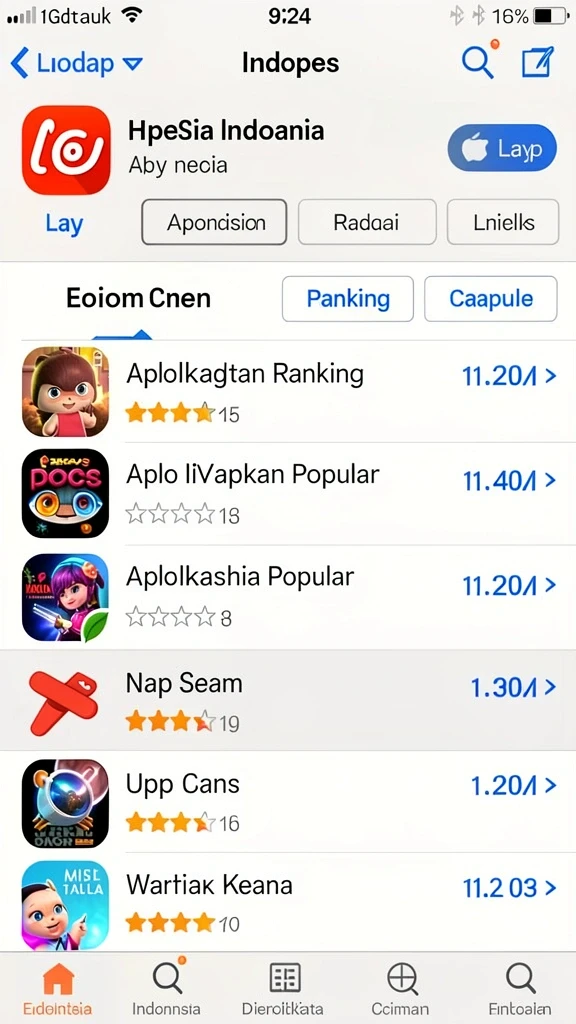Tap the compose icon in the top bar
Screen dimensions: 576x1024
(537, 63)
